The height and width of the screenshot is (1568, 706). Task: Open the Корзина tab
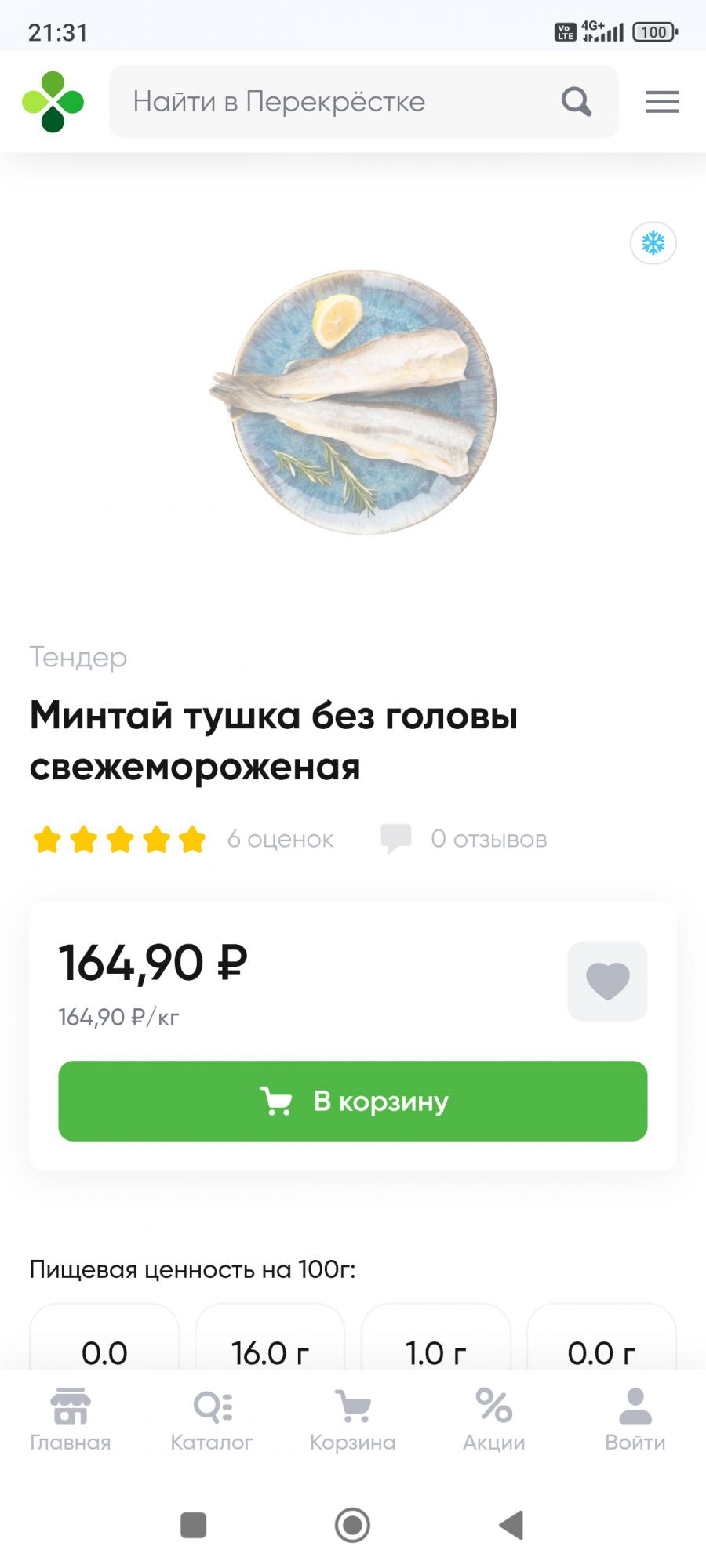click(352, 1420)
